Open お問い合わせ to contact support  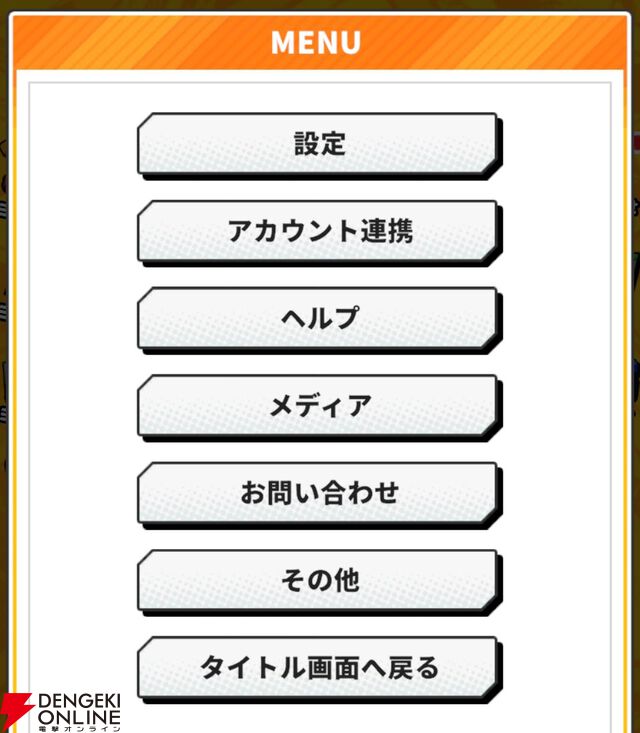click(x=319, y=493)
